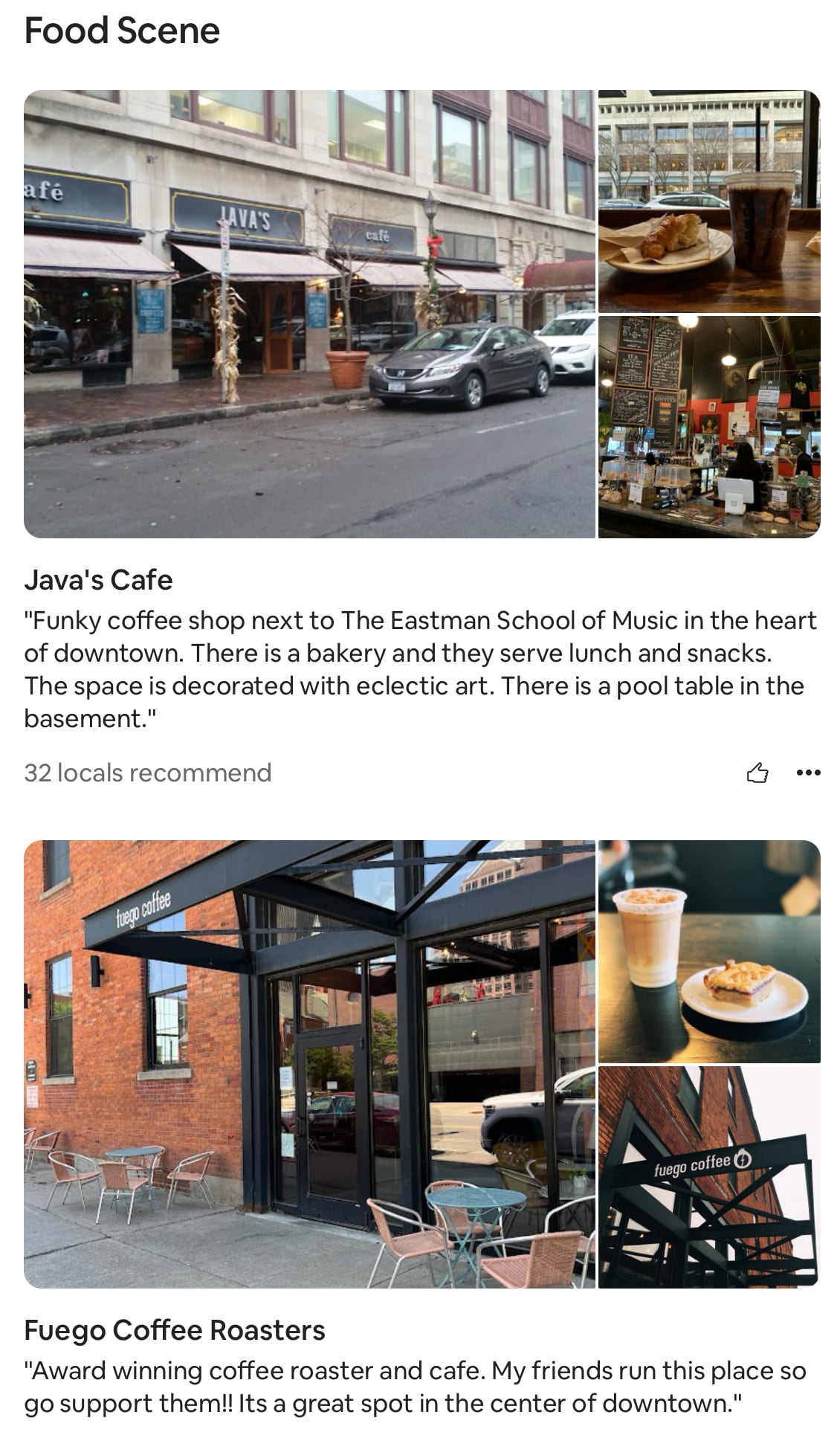View Fuego coffee sign photo
The width and height of the screenshot is (840, 1435).
click(x=709, y=1177)
